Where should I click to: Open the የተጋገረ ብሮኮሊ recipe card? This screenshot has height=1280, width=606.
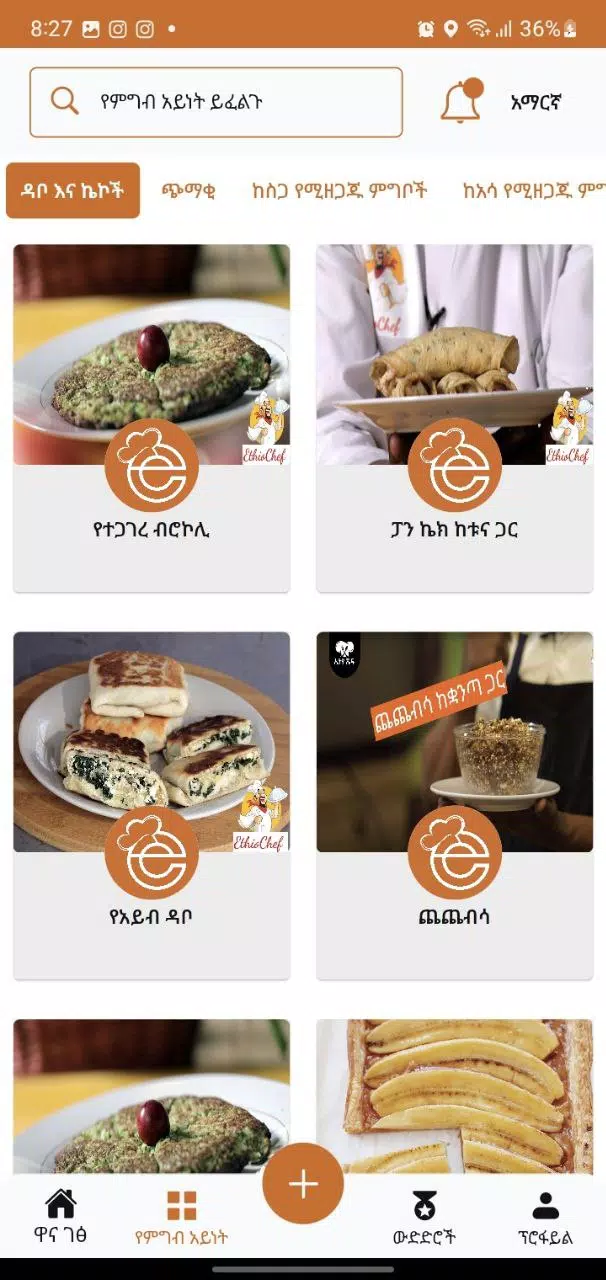(152, 418)
